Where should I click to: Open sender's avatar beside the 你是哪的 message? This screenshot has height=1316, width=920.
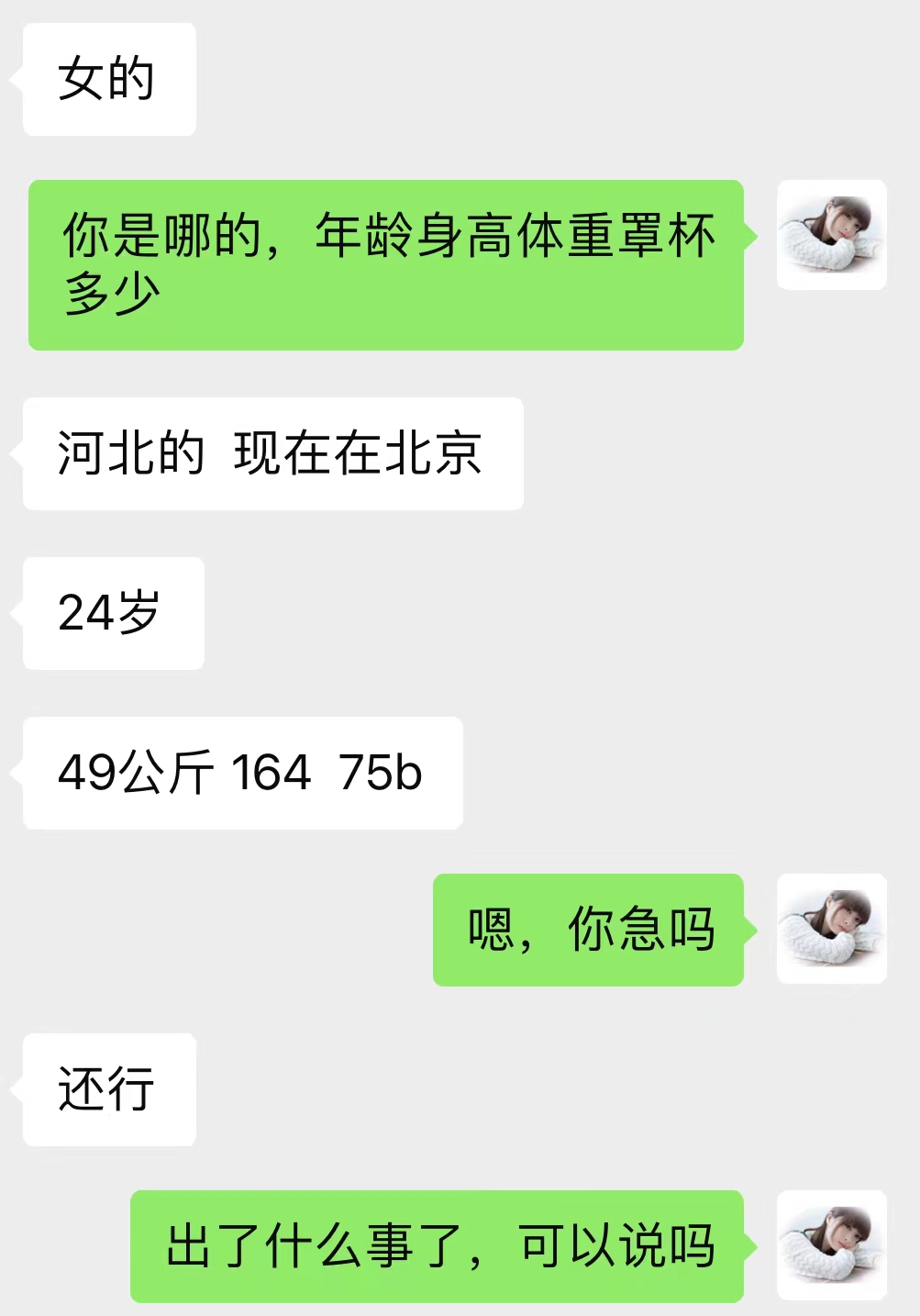coord(831,235)
